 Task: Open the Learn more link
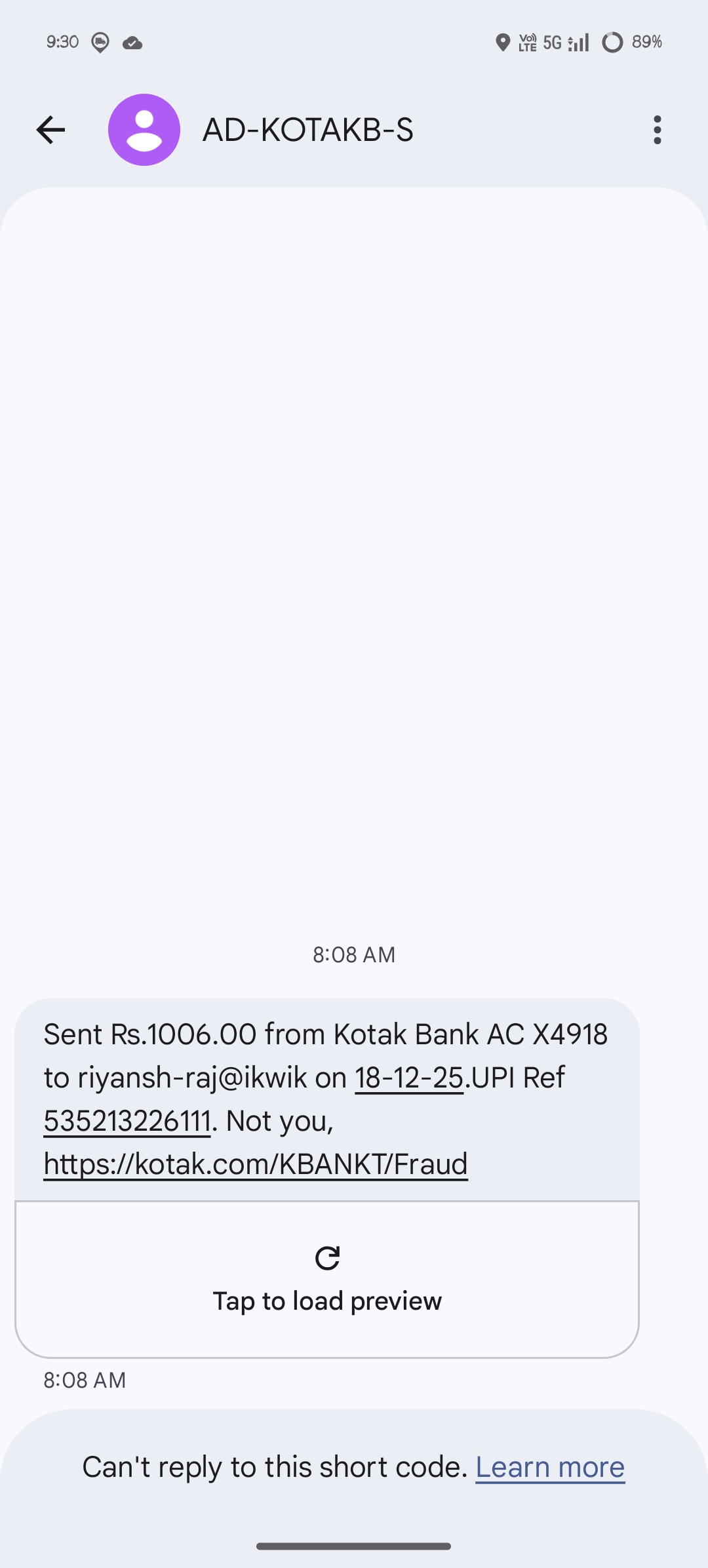pyautogui.click(x=550, y=1467)
